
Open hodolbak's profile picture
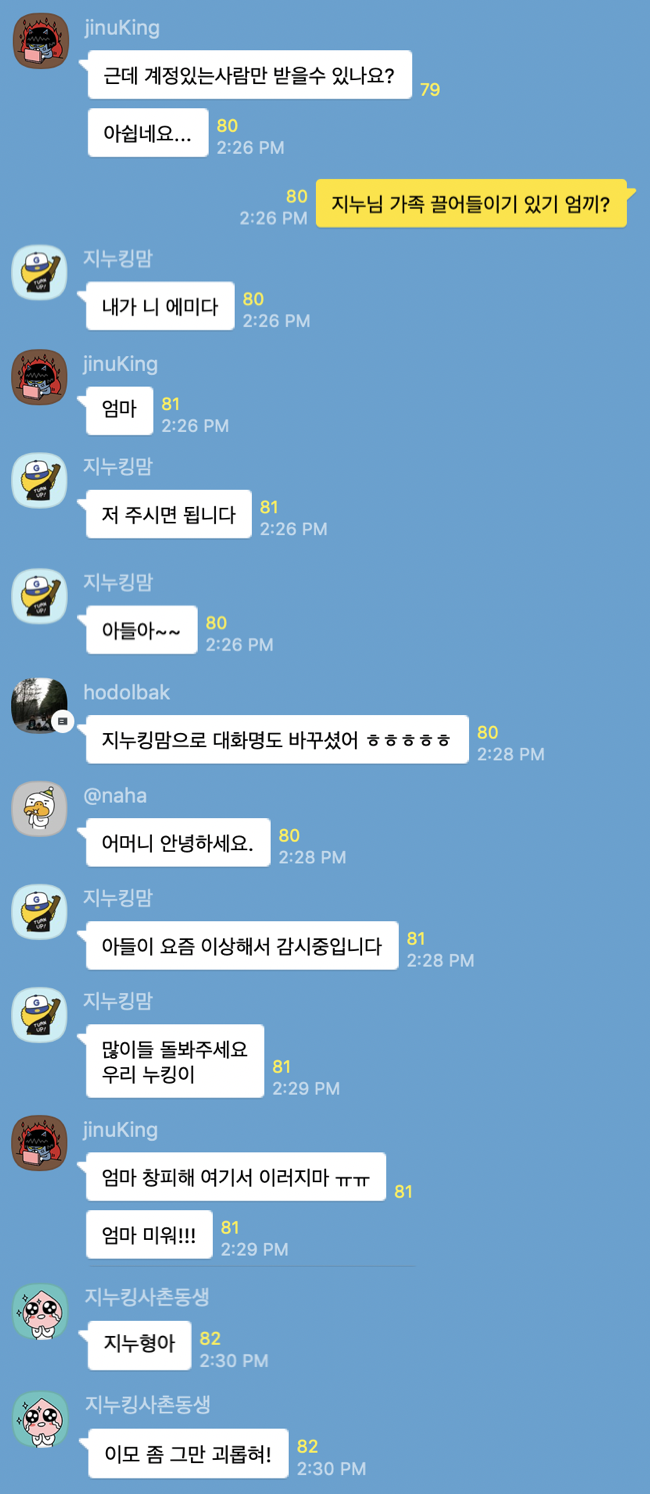(x=39, y=705)
